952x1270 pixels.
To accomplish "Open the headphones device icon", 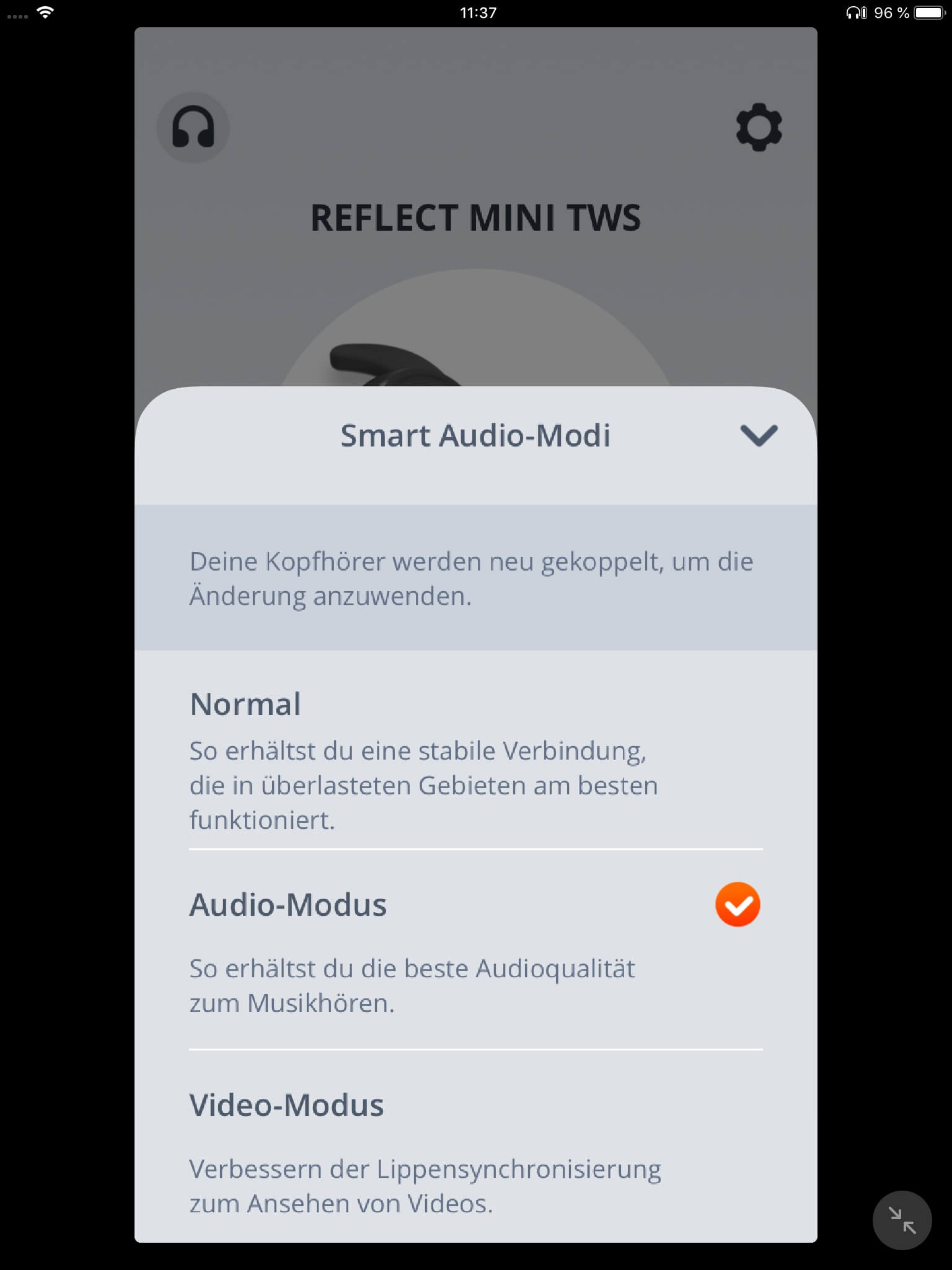I will click(193, 128).
